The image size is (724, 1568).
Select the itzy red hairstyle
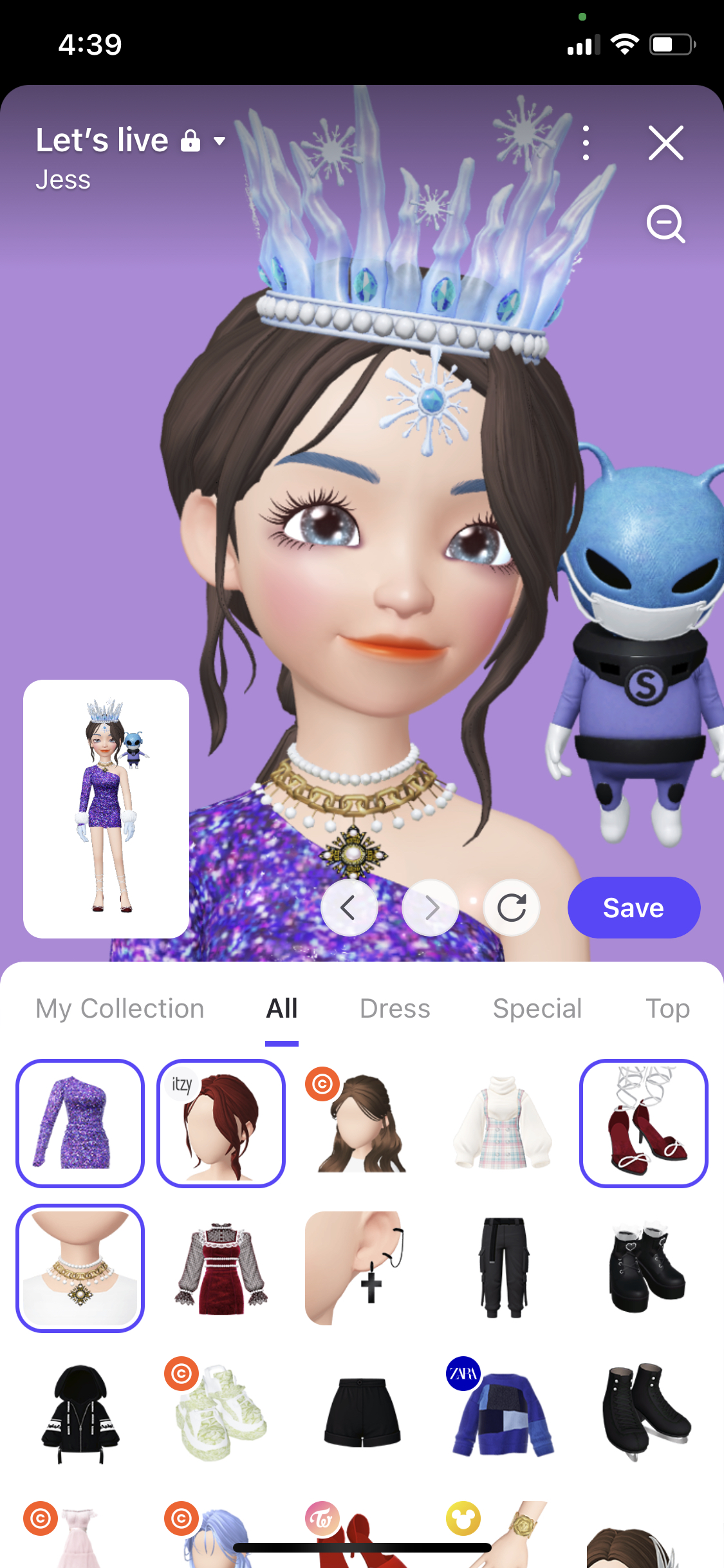pyautogui.click(x=221, y=1123)
